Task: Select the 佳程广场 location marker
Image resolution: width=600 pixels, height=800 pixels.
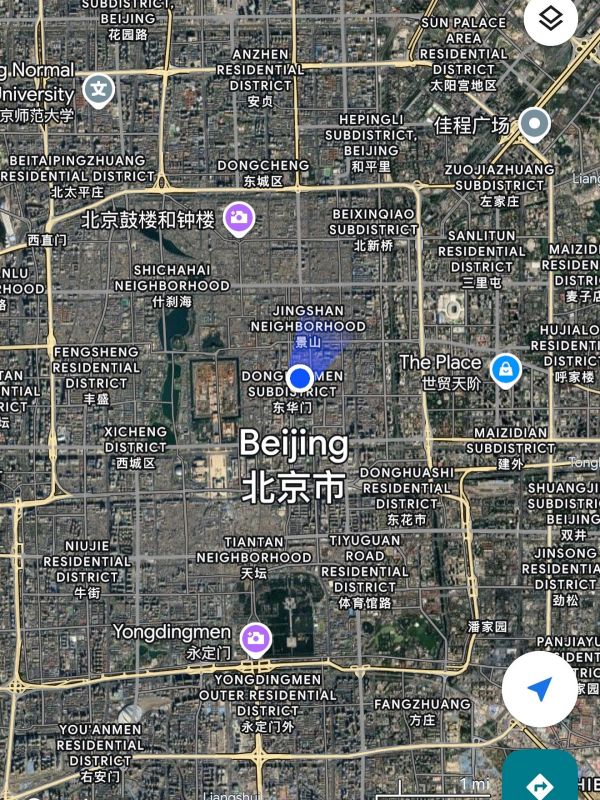Action: 535,125
